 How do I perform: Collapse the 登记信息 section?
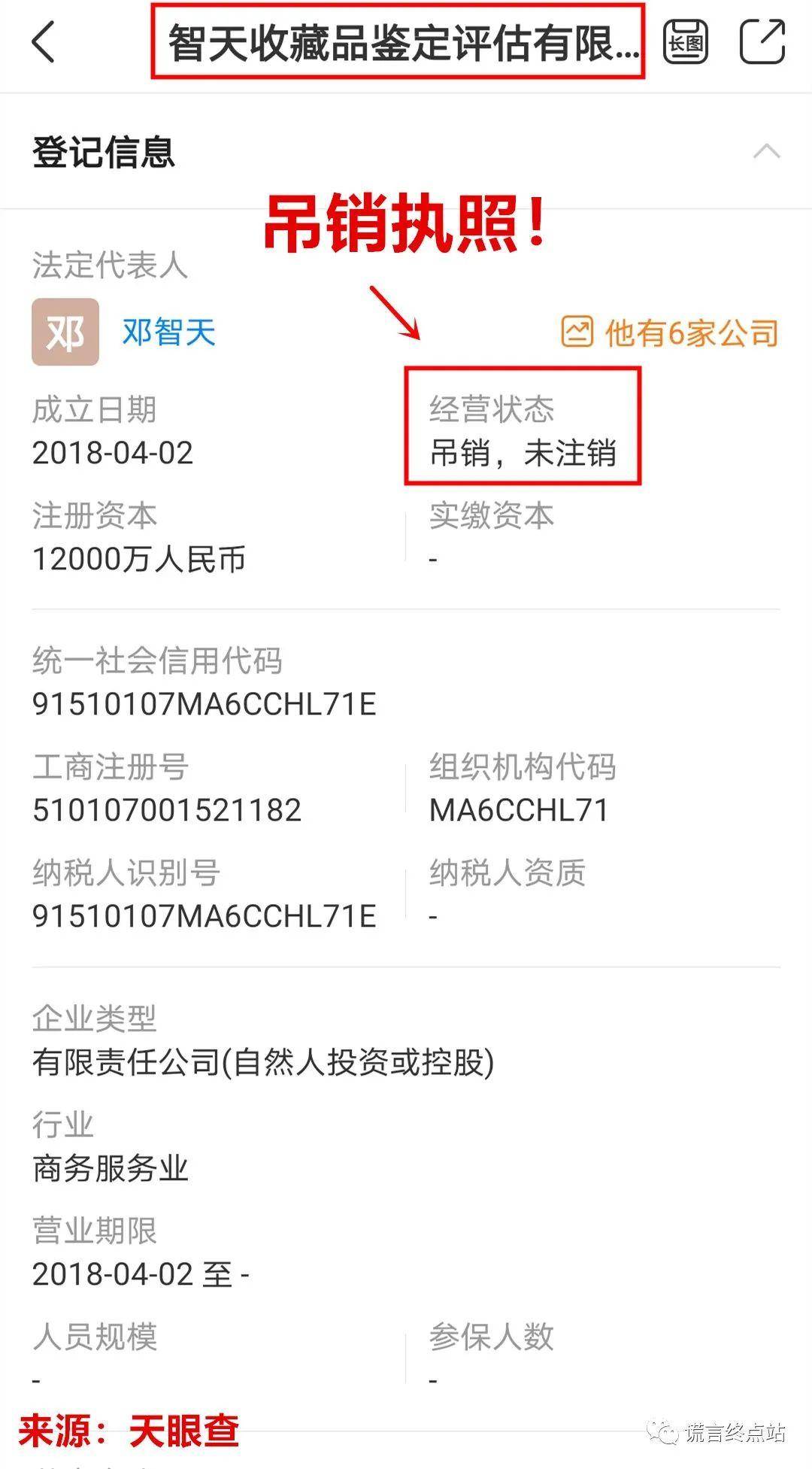coord(766,151)
